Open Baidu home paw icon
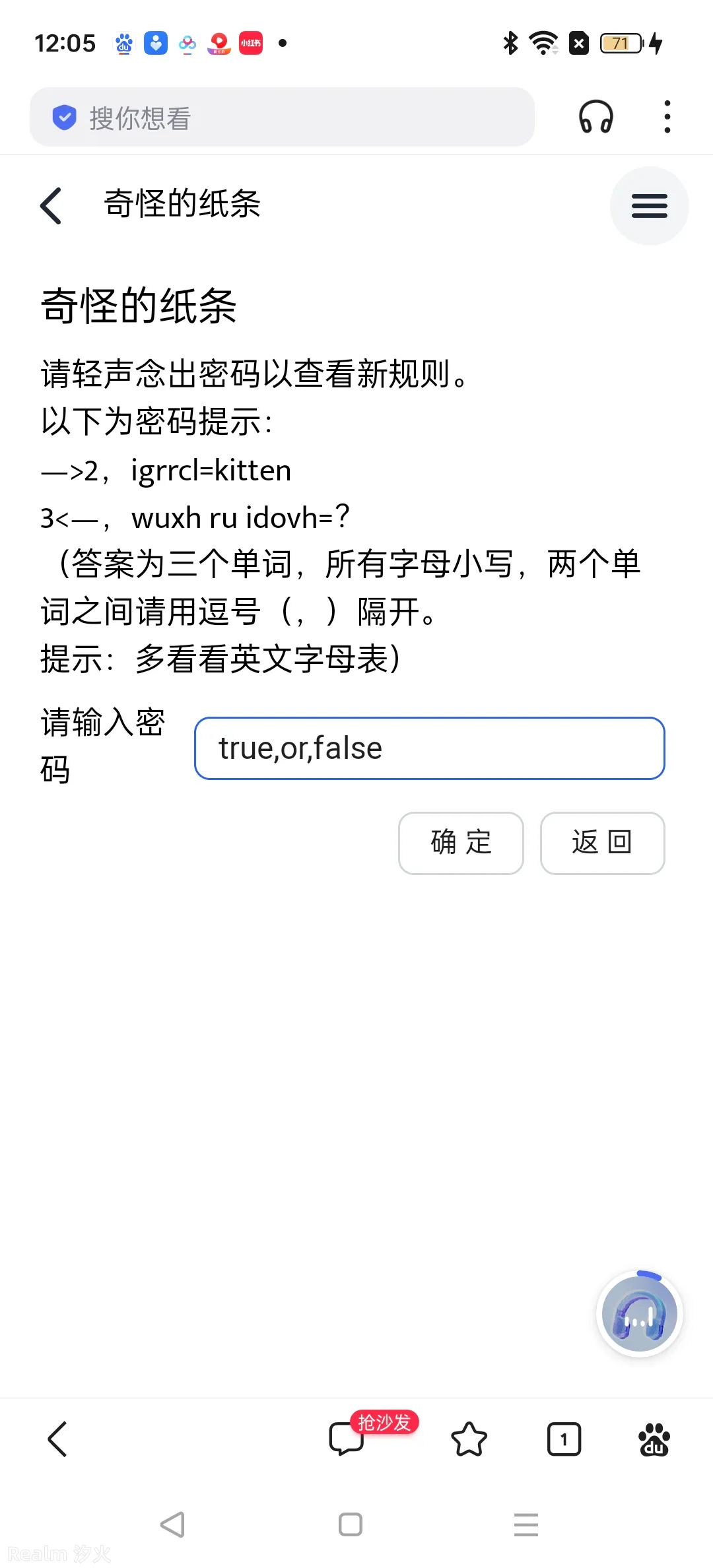Screen dimensions: 713x1568 [654, 1439]
